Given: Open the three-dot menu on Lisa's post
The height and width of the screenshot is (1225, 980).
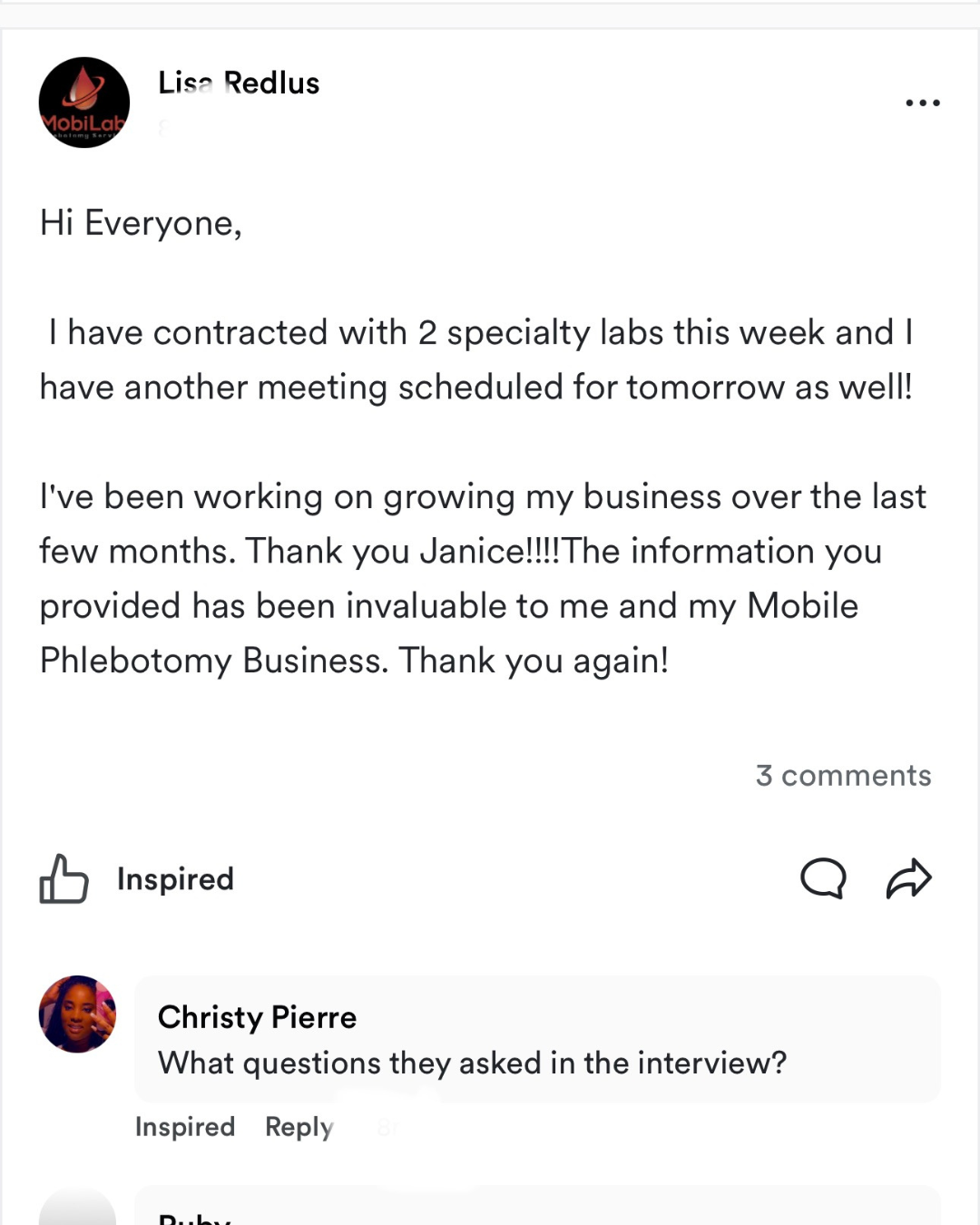Looking at the screenshot, I should (x=923, y=103).
